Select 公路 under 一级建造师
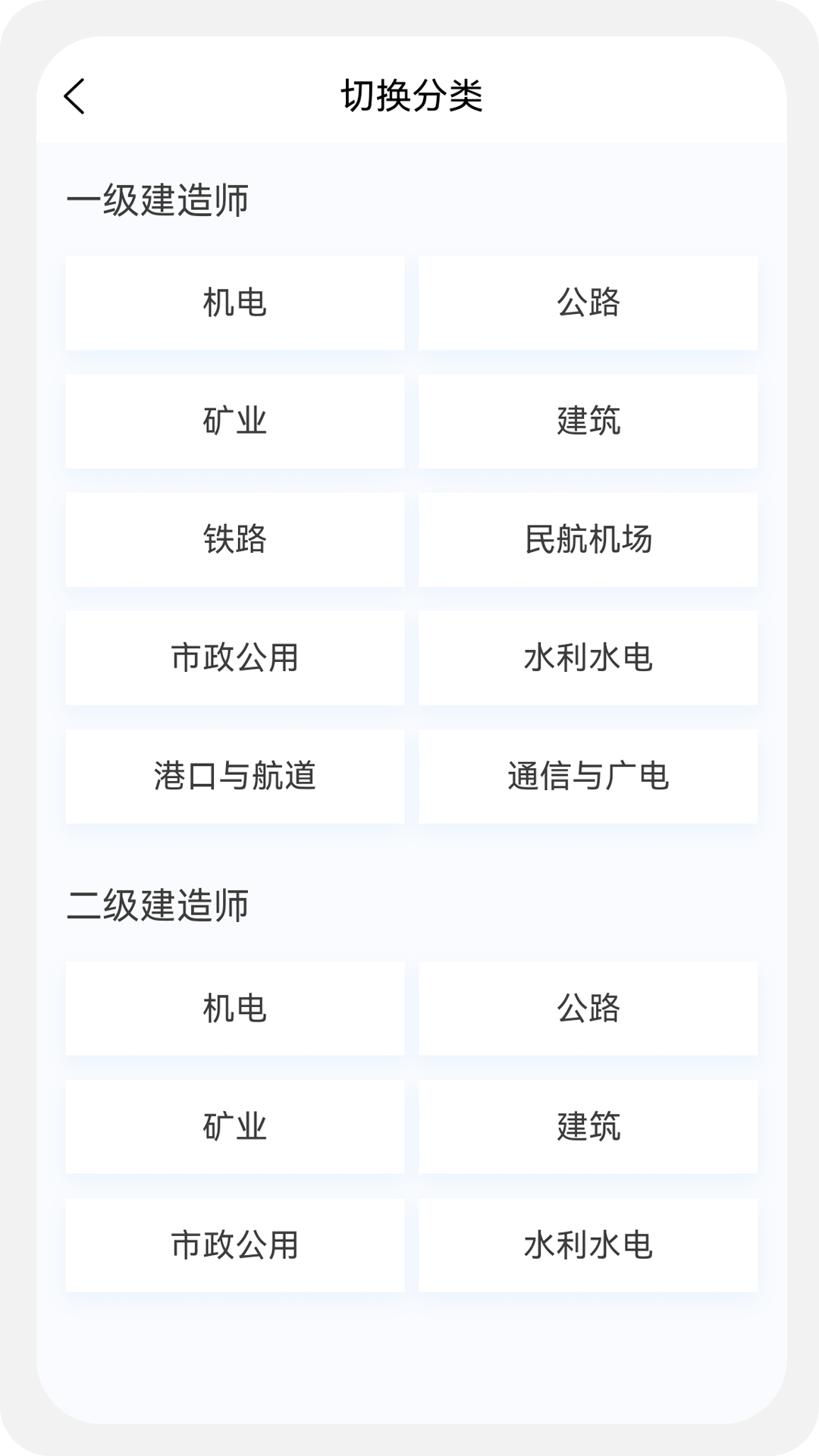This screenshot has height=1456, width=819. (588, 304)
